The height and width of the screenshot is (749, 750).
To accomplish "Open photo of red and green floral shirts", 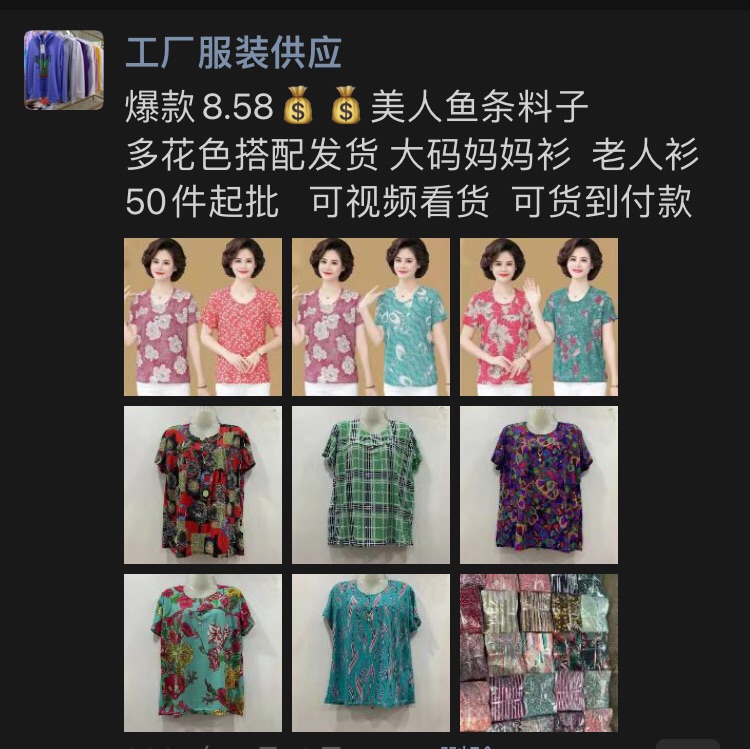I will tap(539, 317).
